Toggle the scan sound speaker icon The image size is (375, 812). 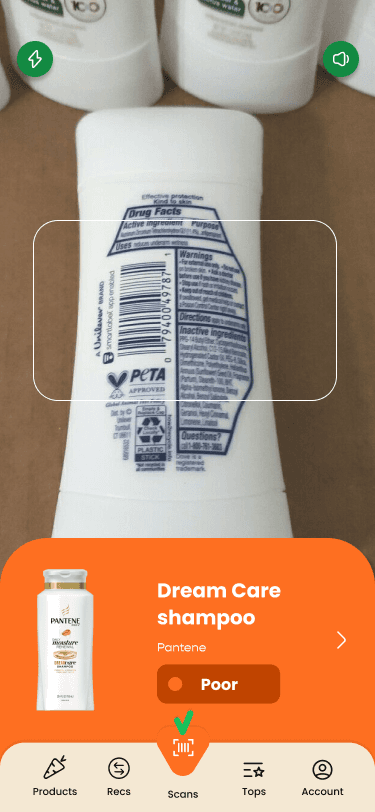tap(341, 60)
